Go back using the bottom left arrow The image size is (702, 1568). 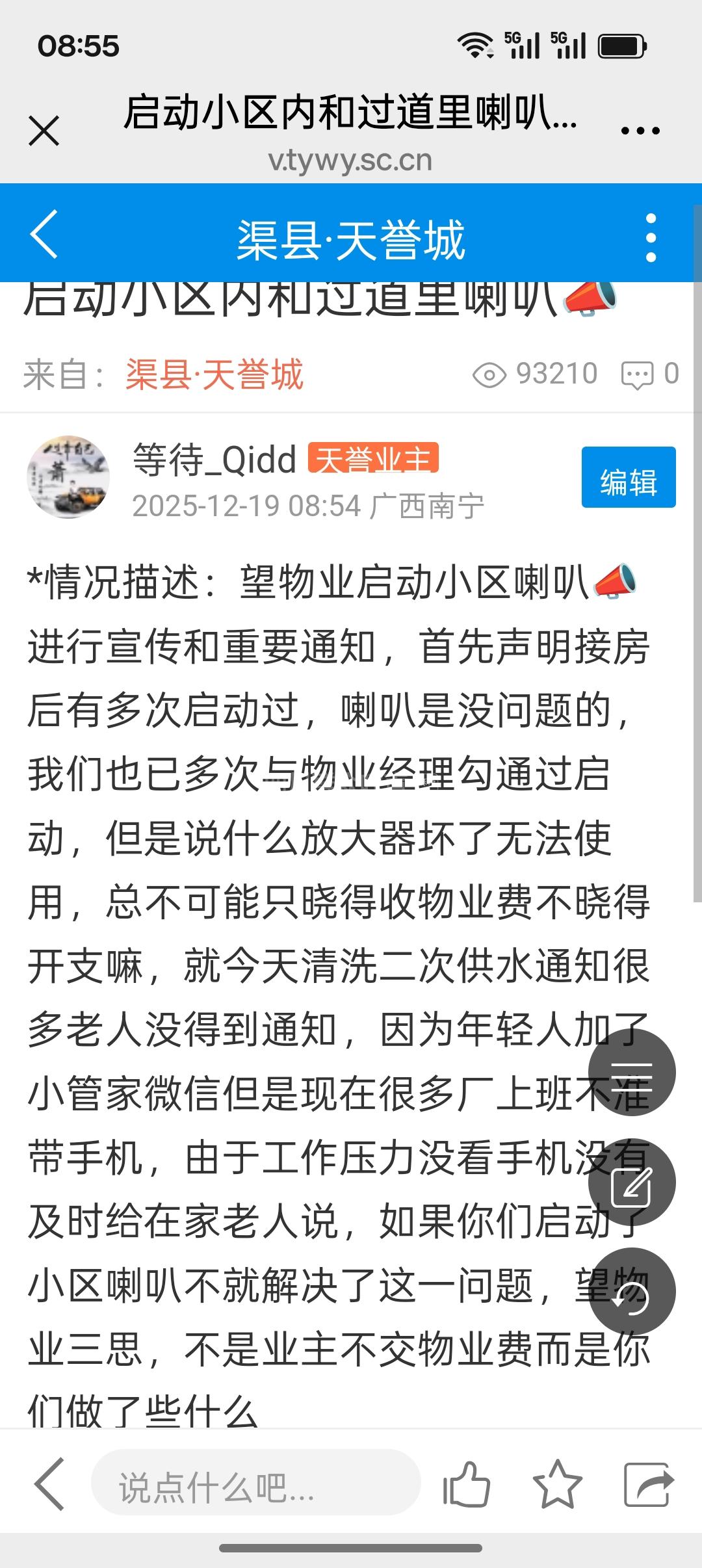click(49, 1483)
